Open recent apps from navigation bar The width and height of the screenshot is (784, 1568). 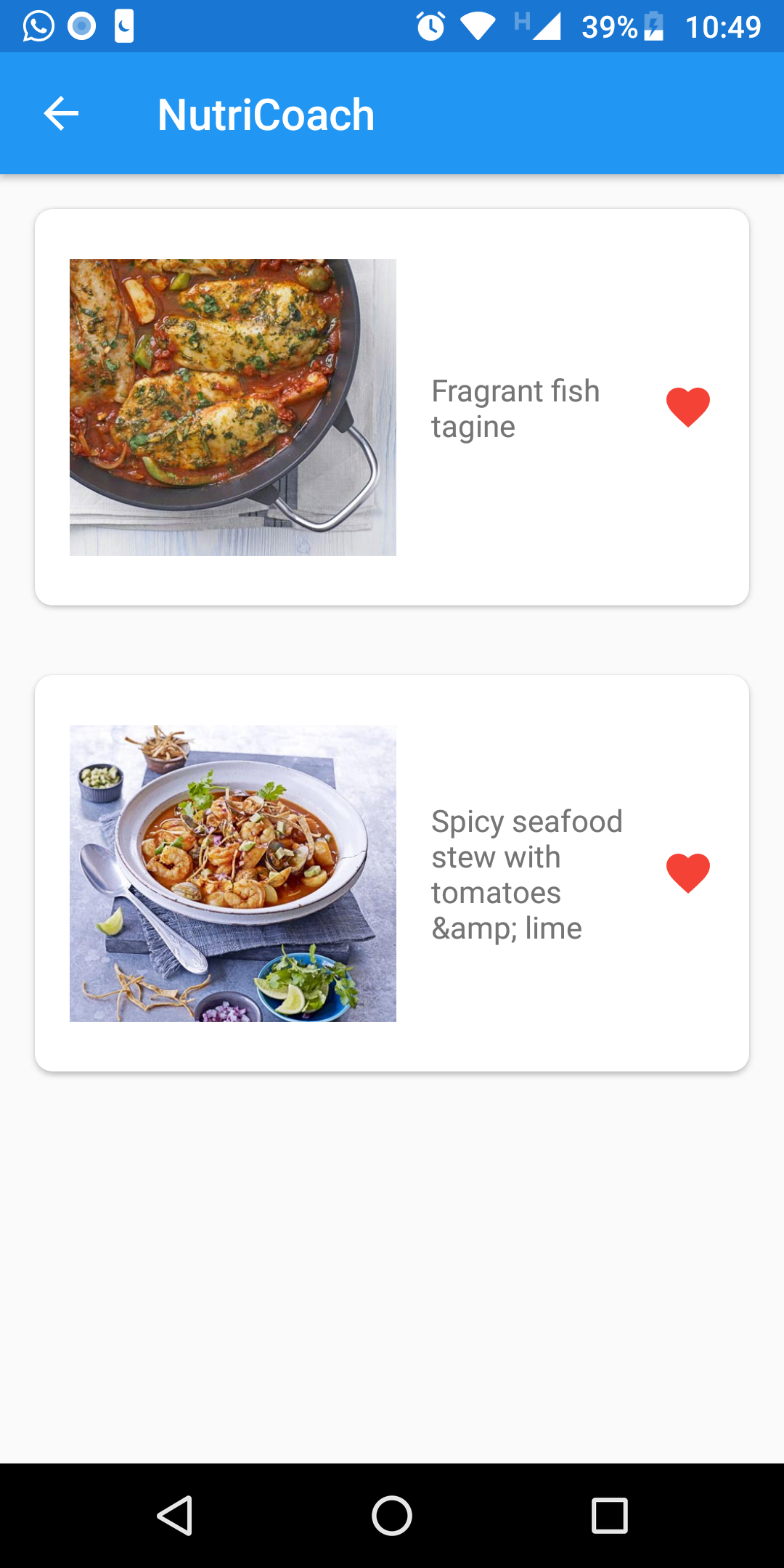point(609,1516)
